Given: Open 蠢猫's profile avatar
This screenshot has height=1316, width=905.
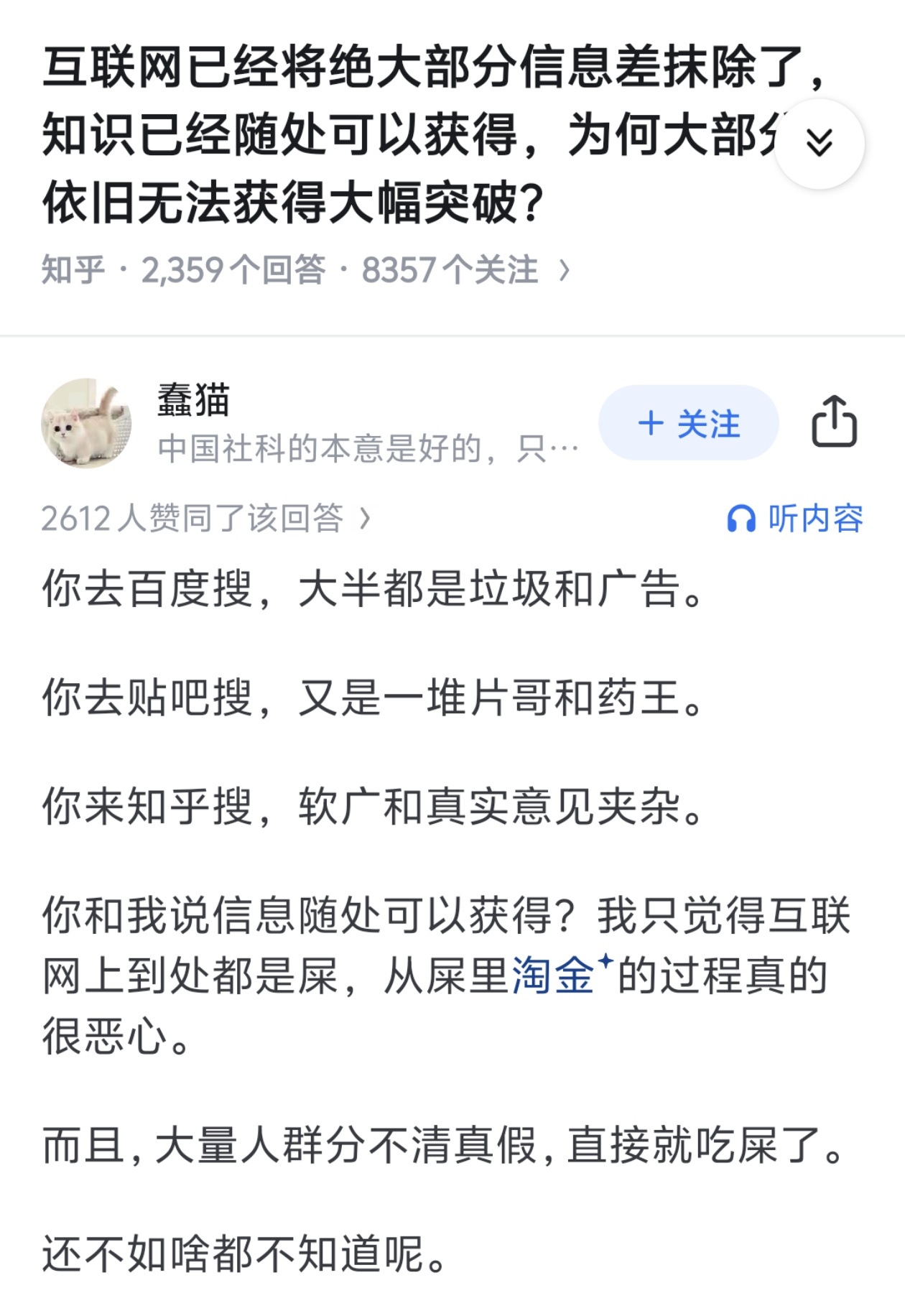Looking at the screenshot, I should coord(87,422).
